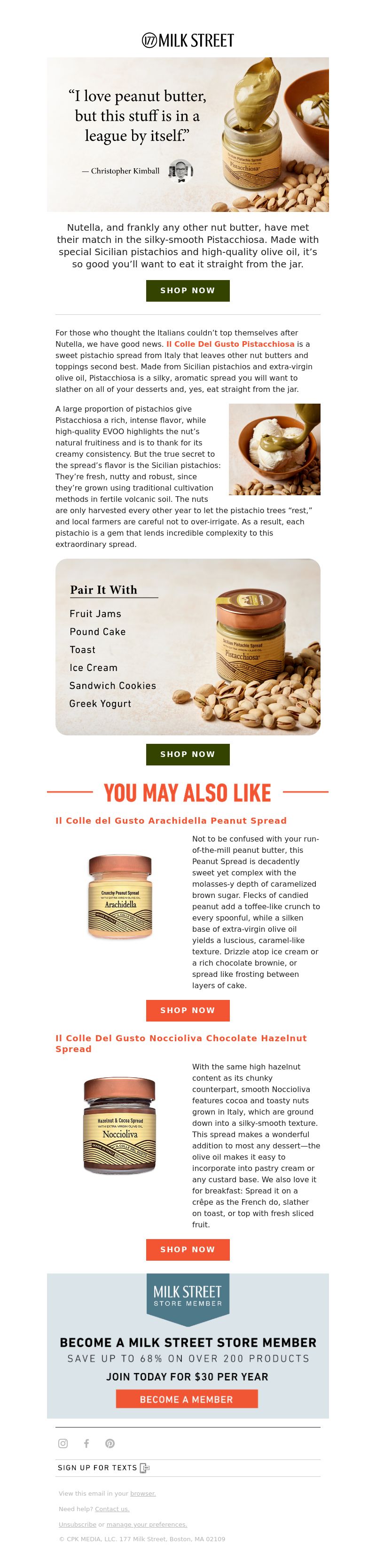Unsubscribe from these emails

click(77, 1524)
